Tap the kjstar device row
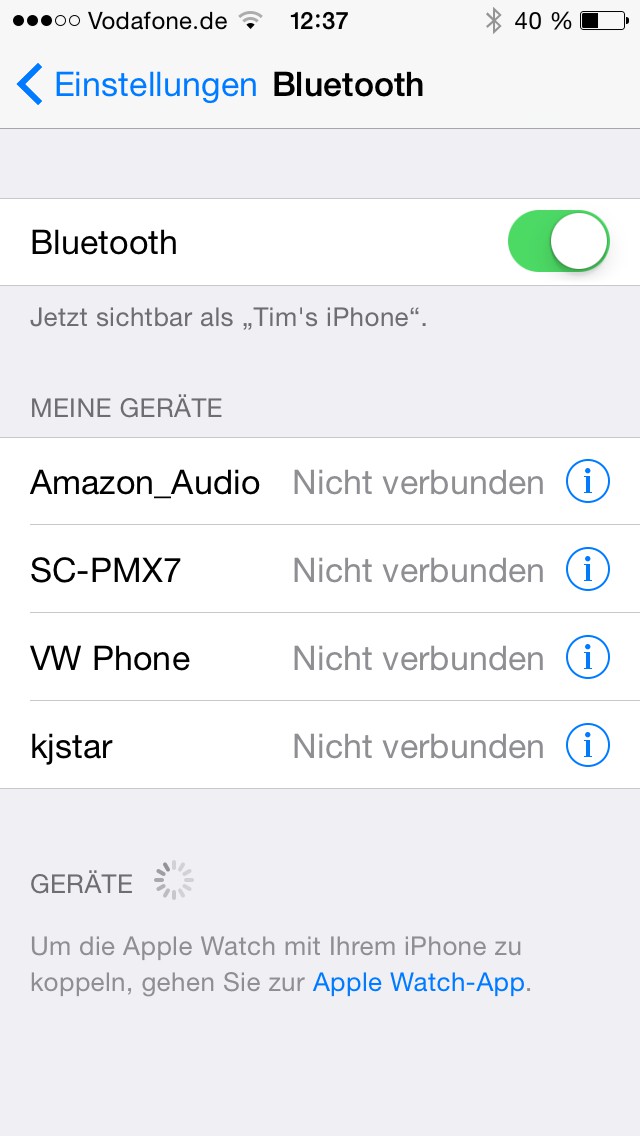640x1136 pixels. (x=320, y=745)
